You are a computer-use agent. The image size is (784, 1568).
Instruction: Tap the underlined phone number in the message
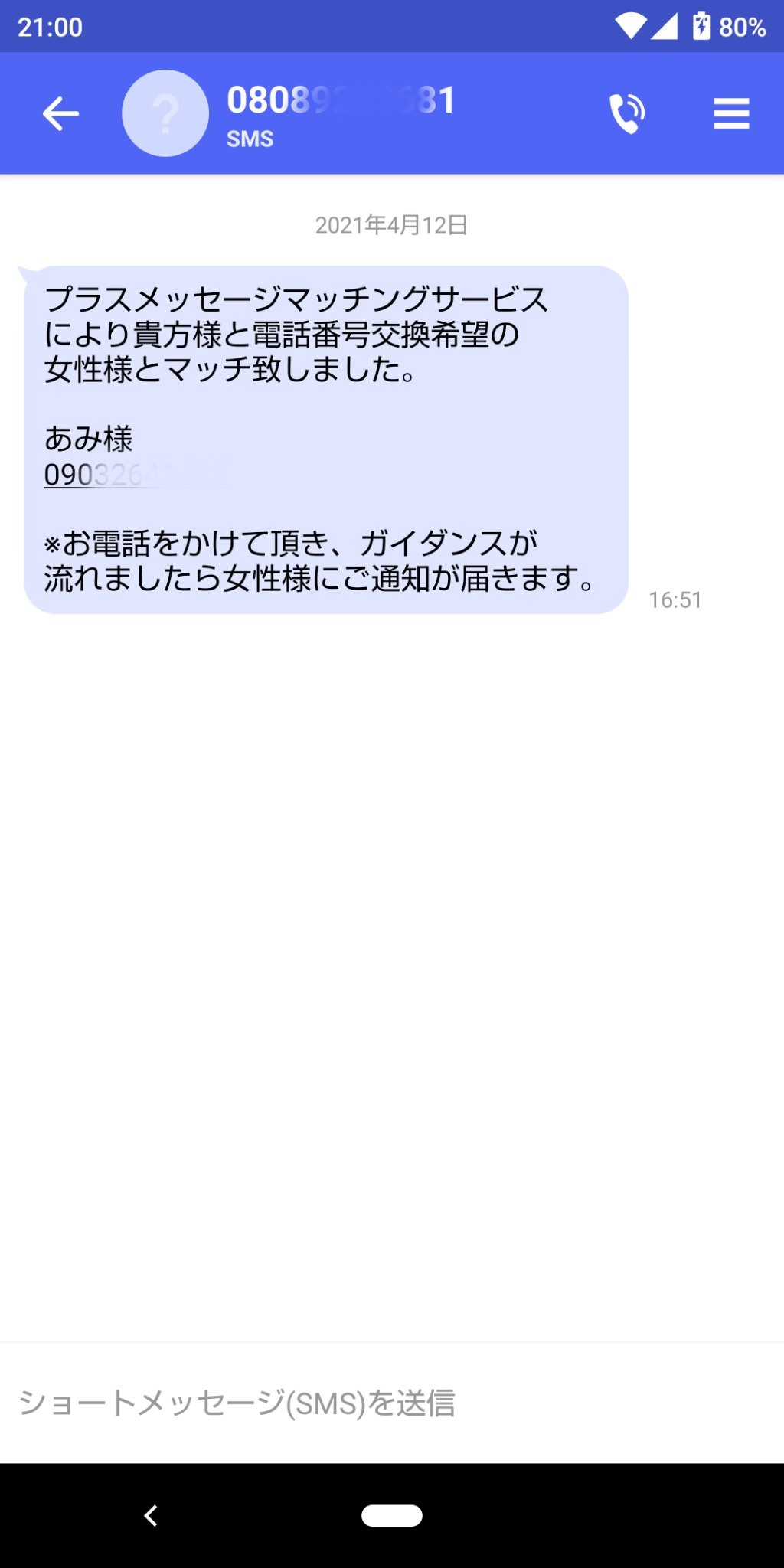click(x=135, y=475)
